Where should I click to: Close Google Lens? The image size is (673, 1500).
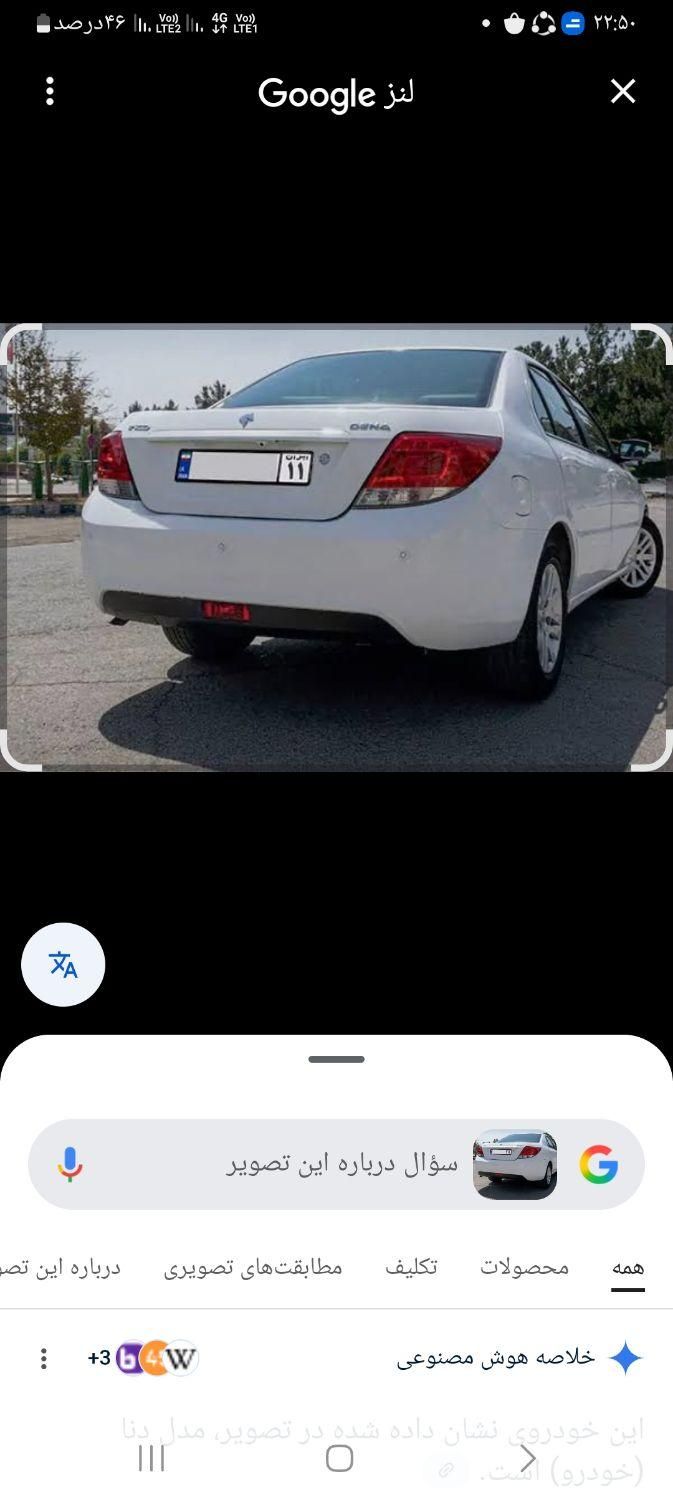623,92
